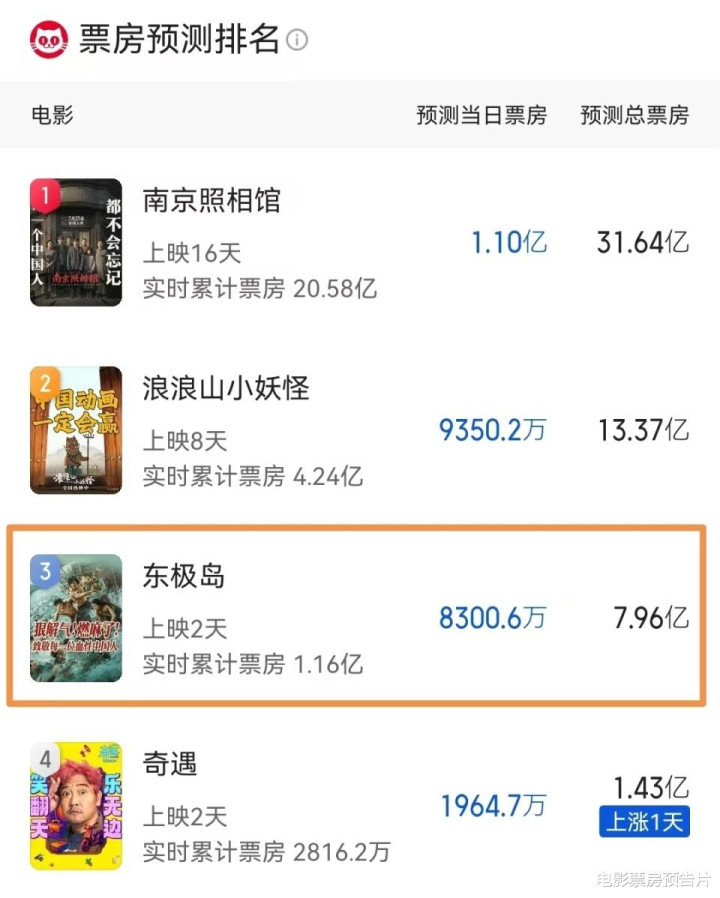The width and height of the screenshot is (720, 898).
Task: Open the info icon beside 票房预测排名
Action: point(297,41)
